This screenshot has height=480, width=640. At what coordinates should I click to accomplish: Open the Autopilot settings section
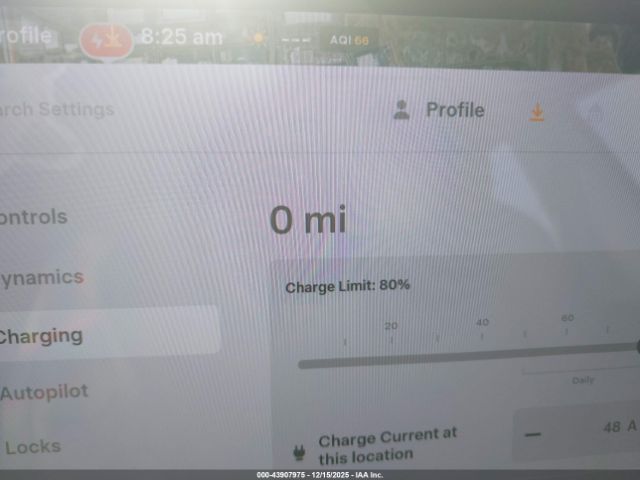pos(45,392)
